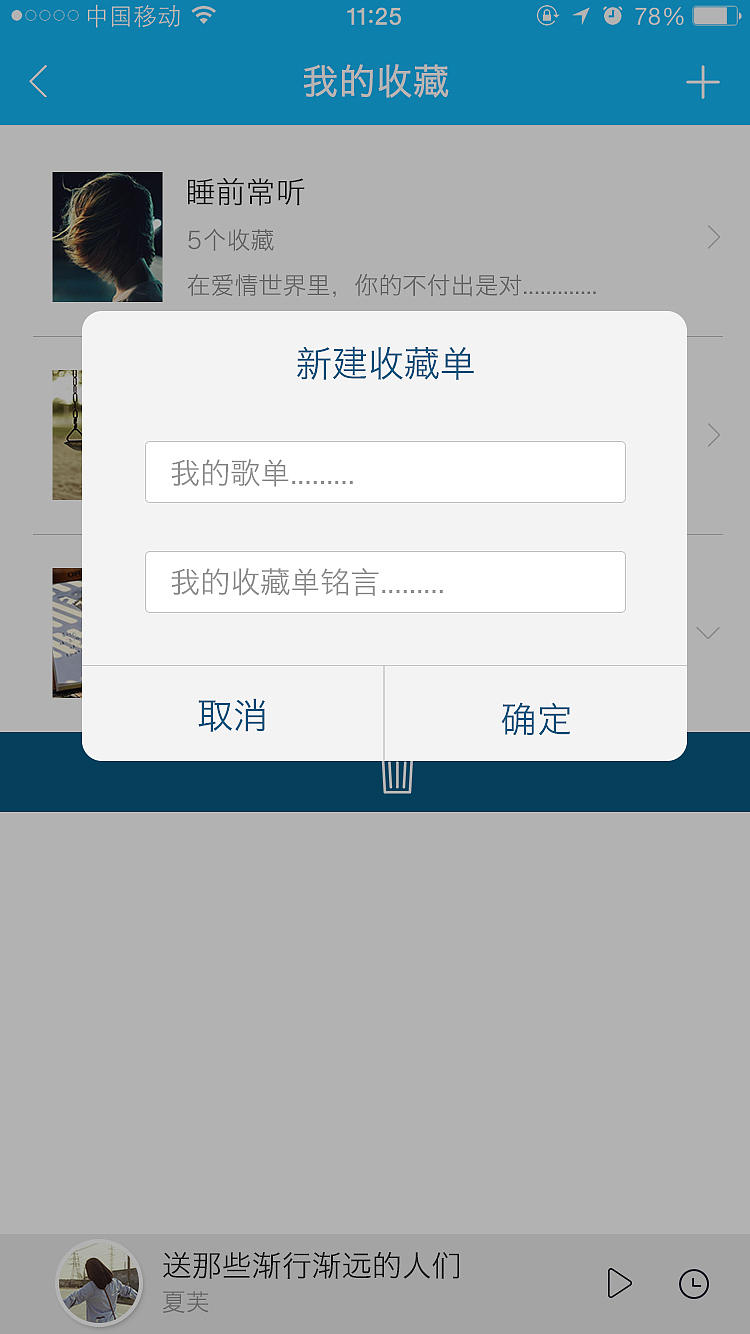Viewport: 750px width, 1334px height.
Task: Open the song 送那些渐行渐远的人们
Action: pos(310,1265)
